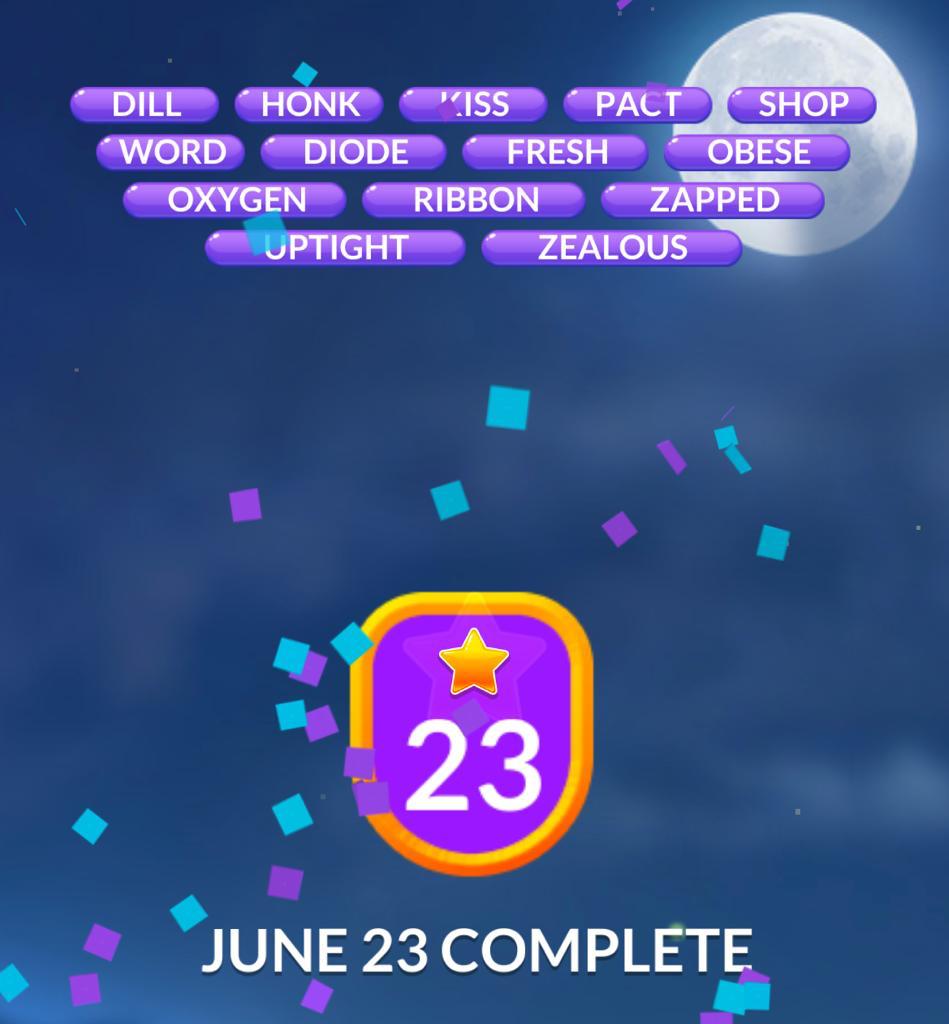The image size is (949, 1024).
Task: Select the RIBBON word pill
Action: point(474,200)
